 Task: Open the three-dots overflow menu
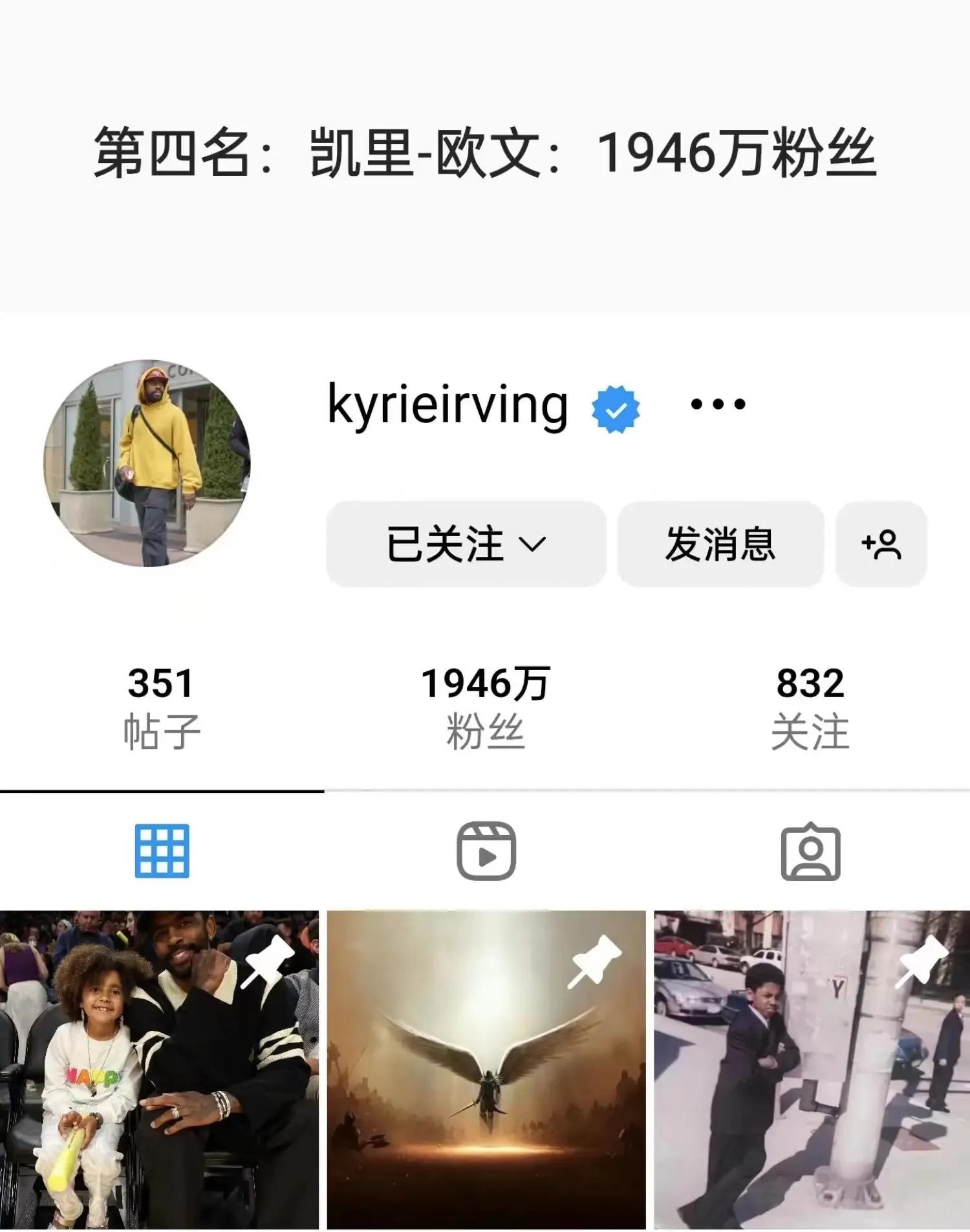tap(718, 404)
